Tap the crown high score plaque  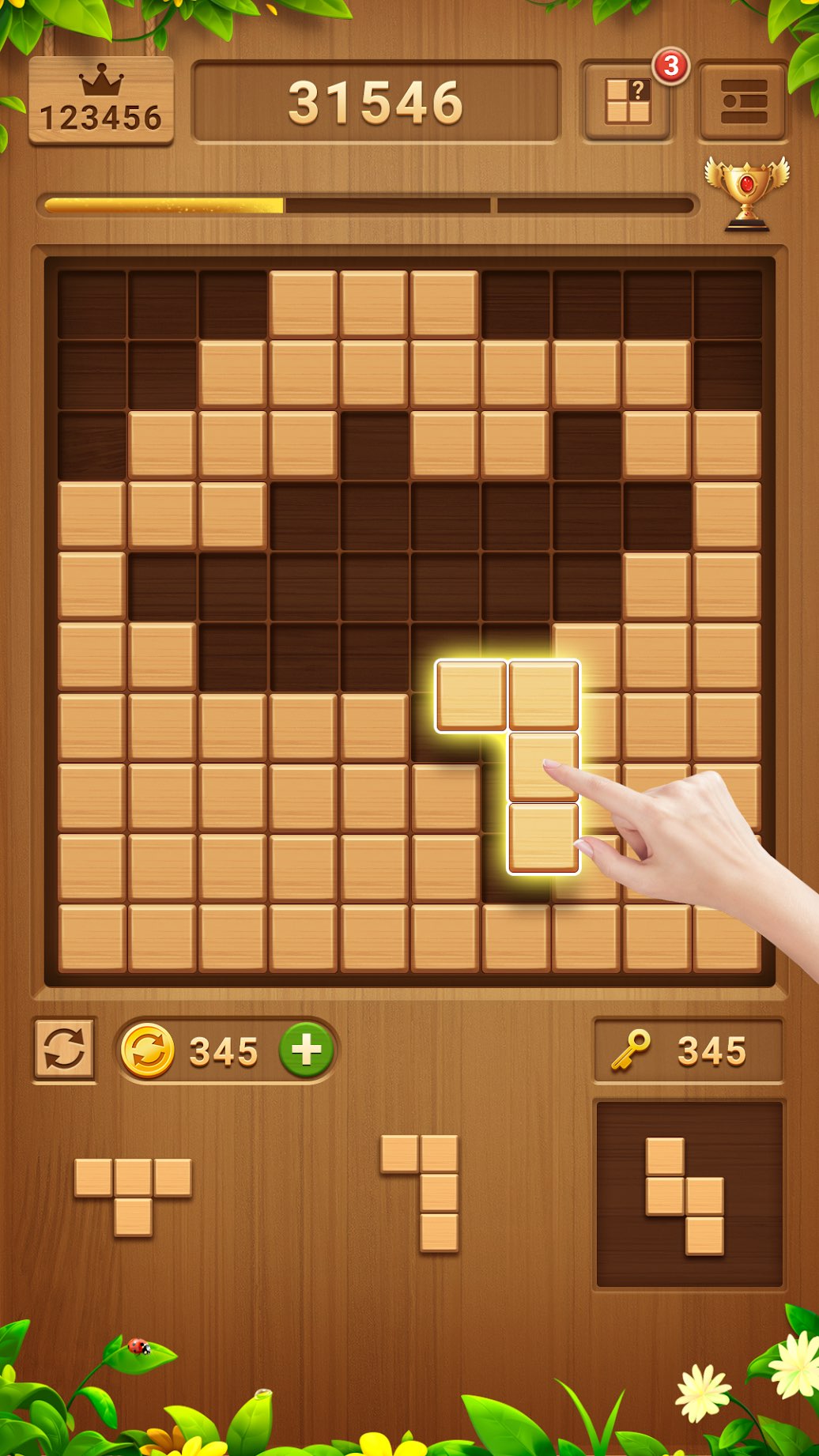click(101, 101)
